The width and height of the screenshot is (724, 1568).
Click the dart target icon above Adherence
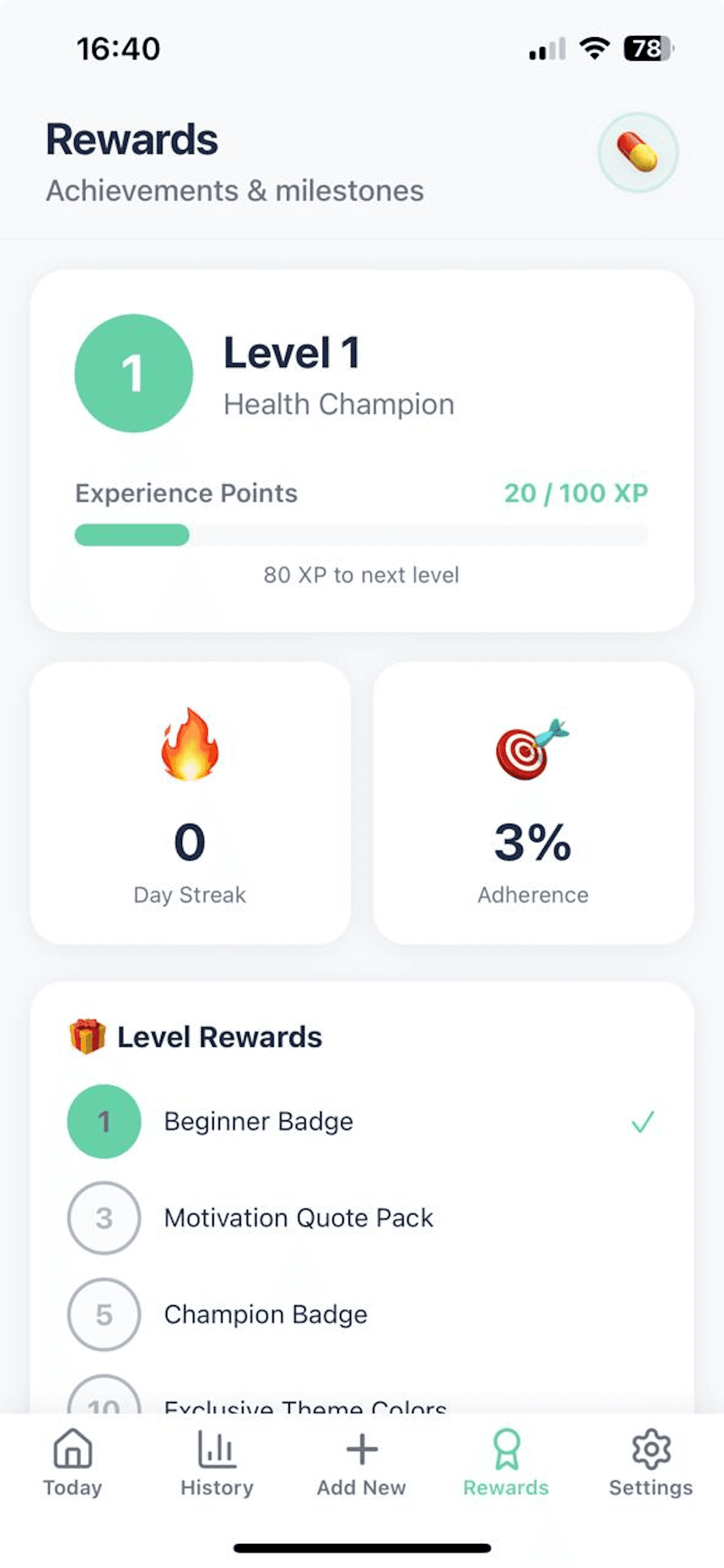(531, 752)
